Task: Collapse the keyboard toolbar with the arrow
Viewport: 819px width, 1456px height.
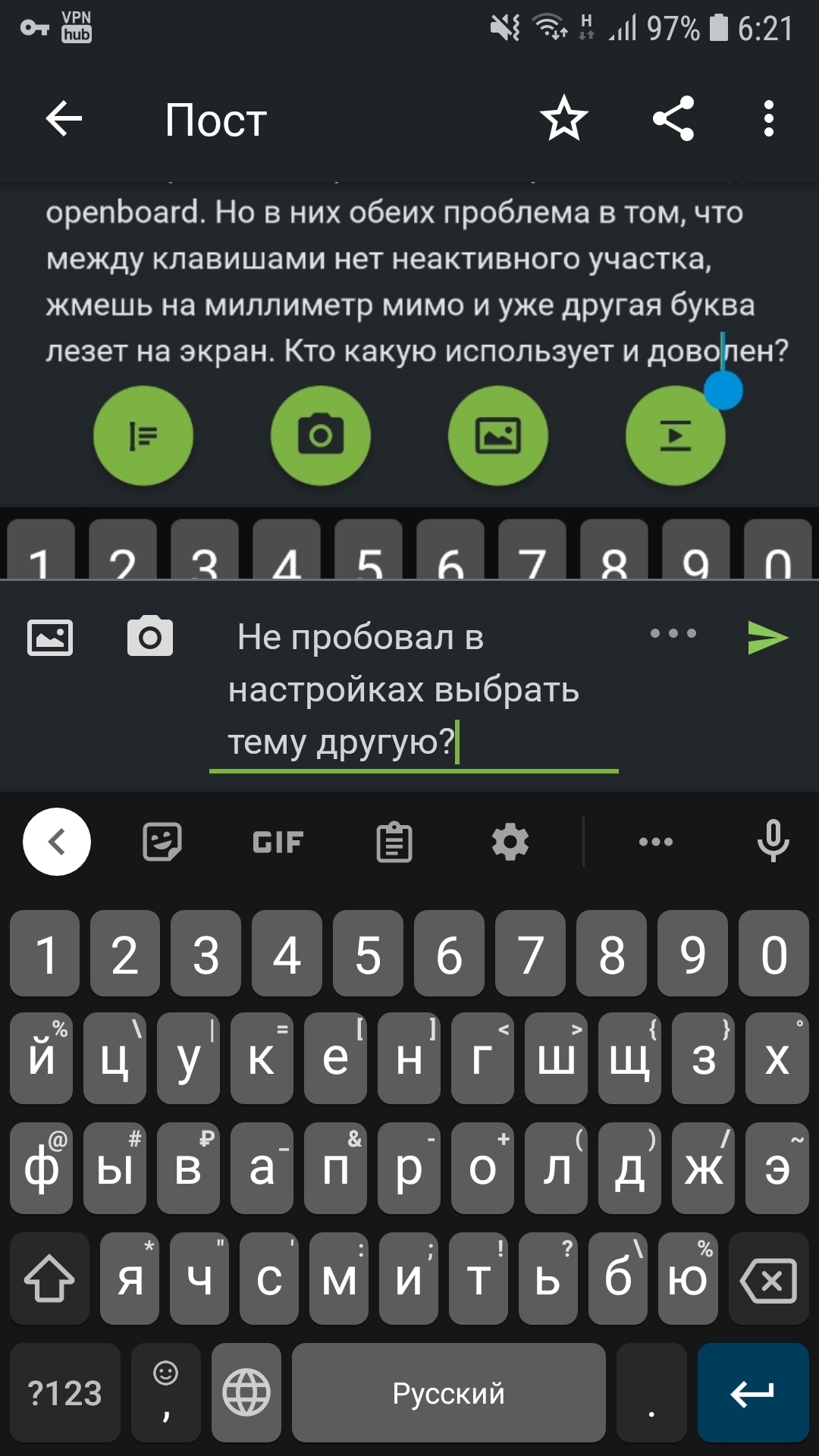Action: point(57,842)
